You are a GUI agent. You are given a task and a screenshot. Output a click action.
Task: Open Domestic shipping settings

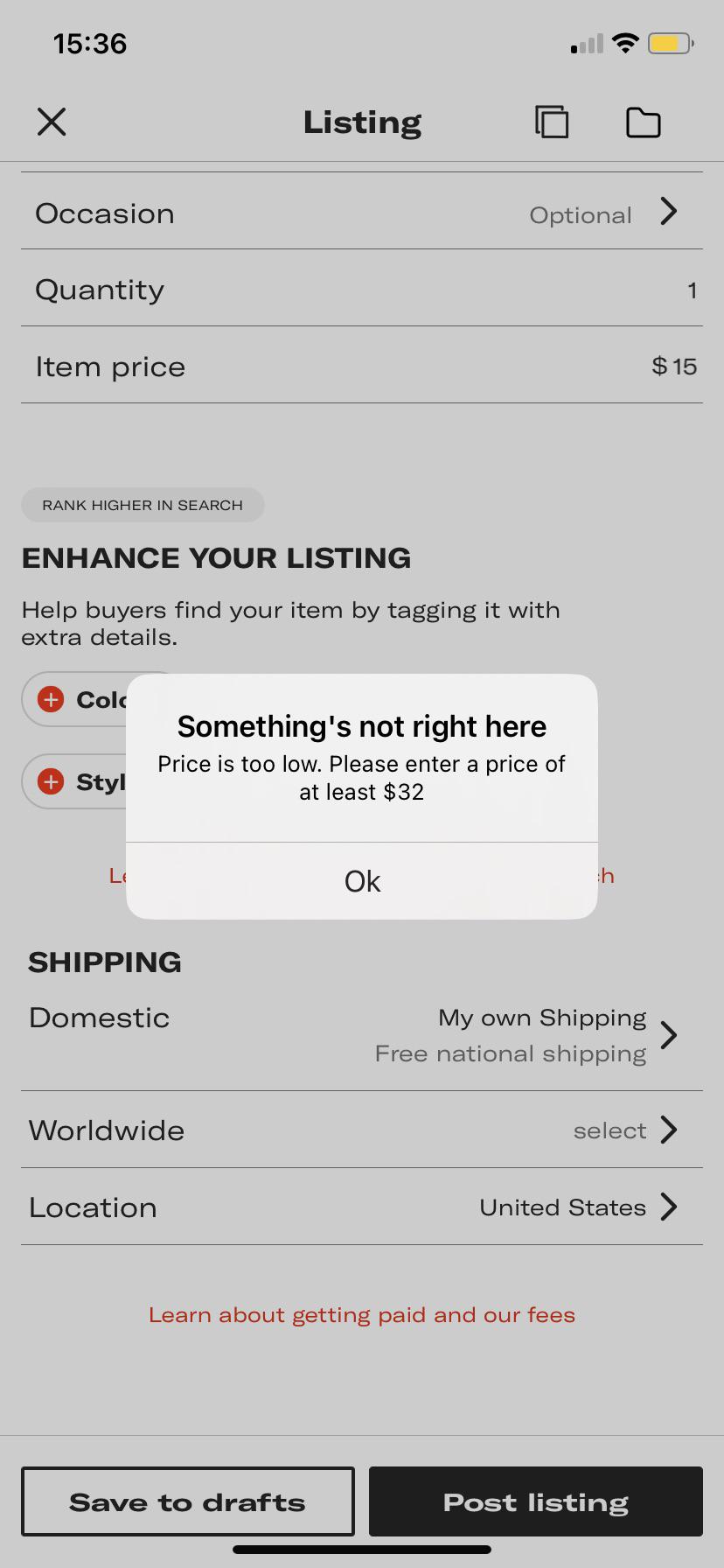tap(362, 1035)
